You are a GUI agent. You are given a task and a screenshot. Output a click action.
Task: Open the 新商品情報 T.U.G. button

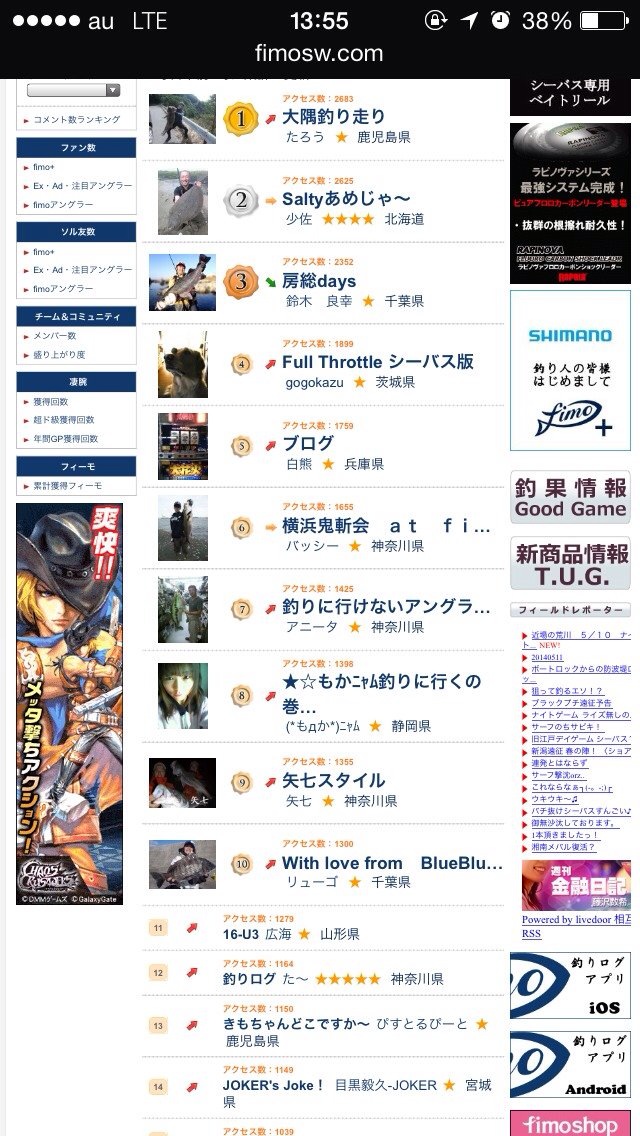coord(570,563)
